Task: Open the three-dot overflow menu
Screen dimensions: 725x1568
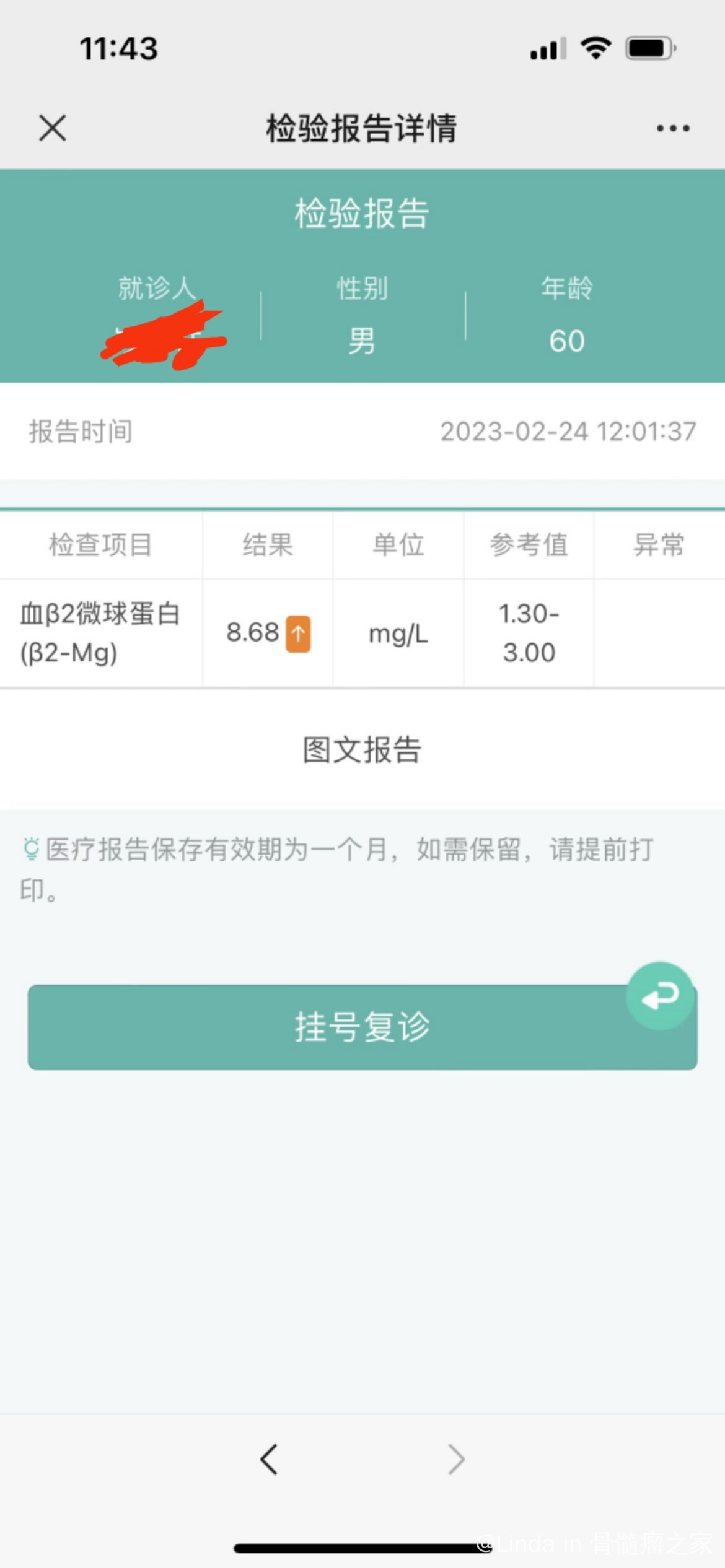Action: coord(673,128)
